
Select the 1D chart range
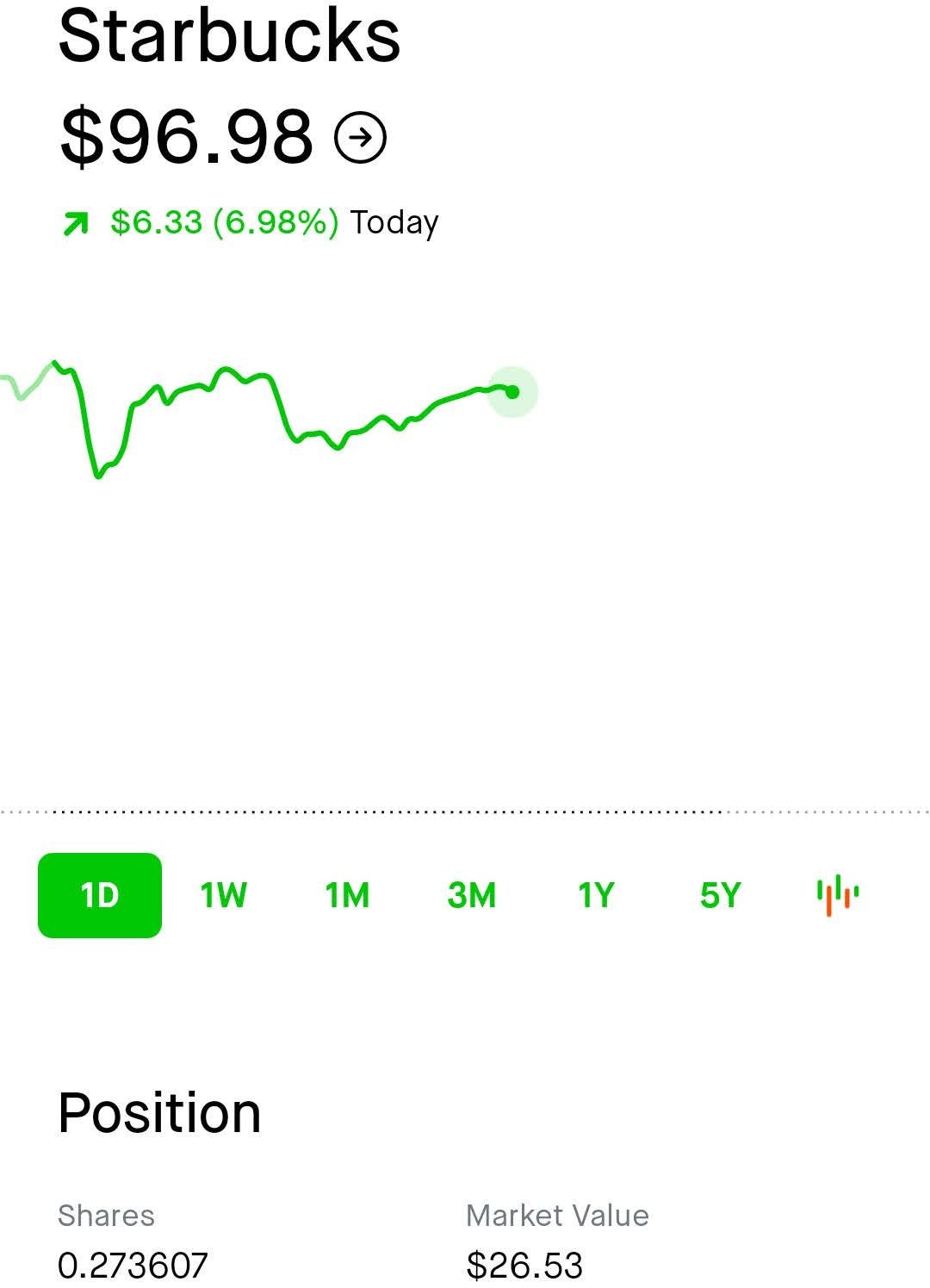tap(100, 895)
